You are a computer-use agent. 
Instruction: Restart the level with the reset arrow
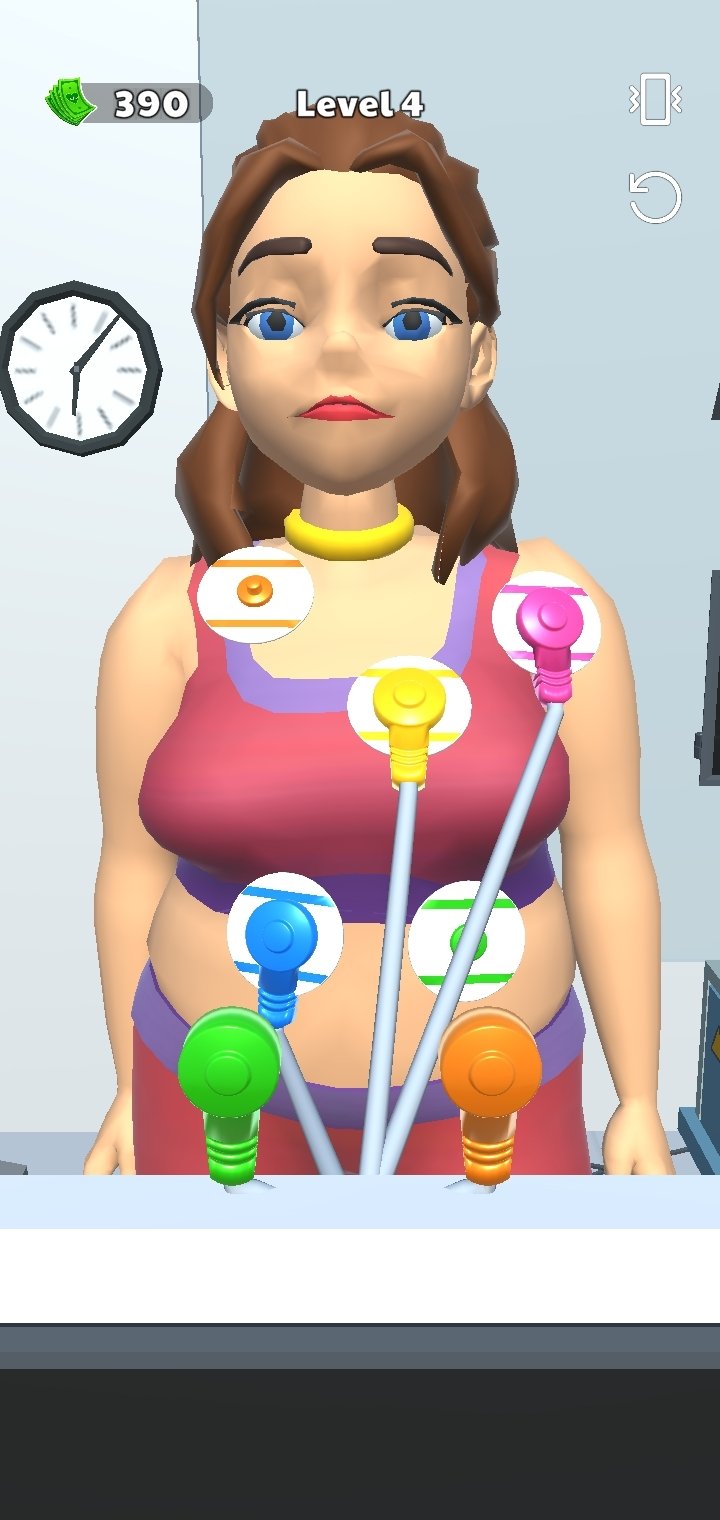pos(655,197)
